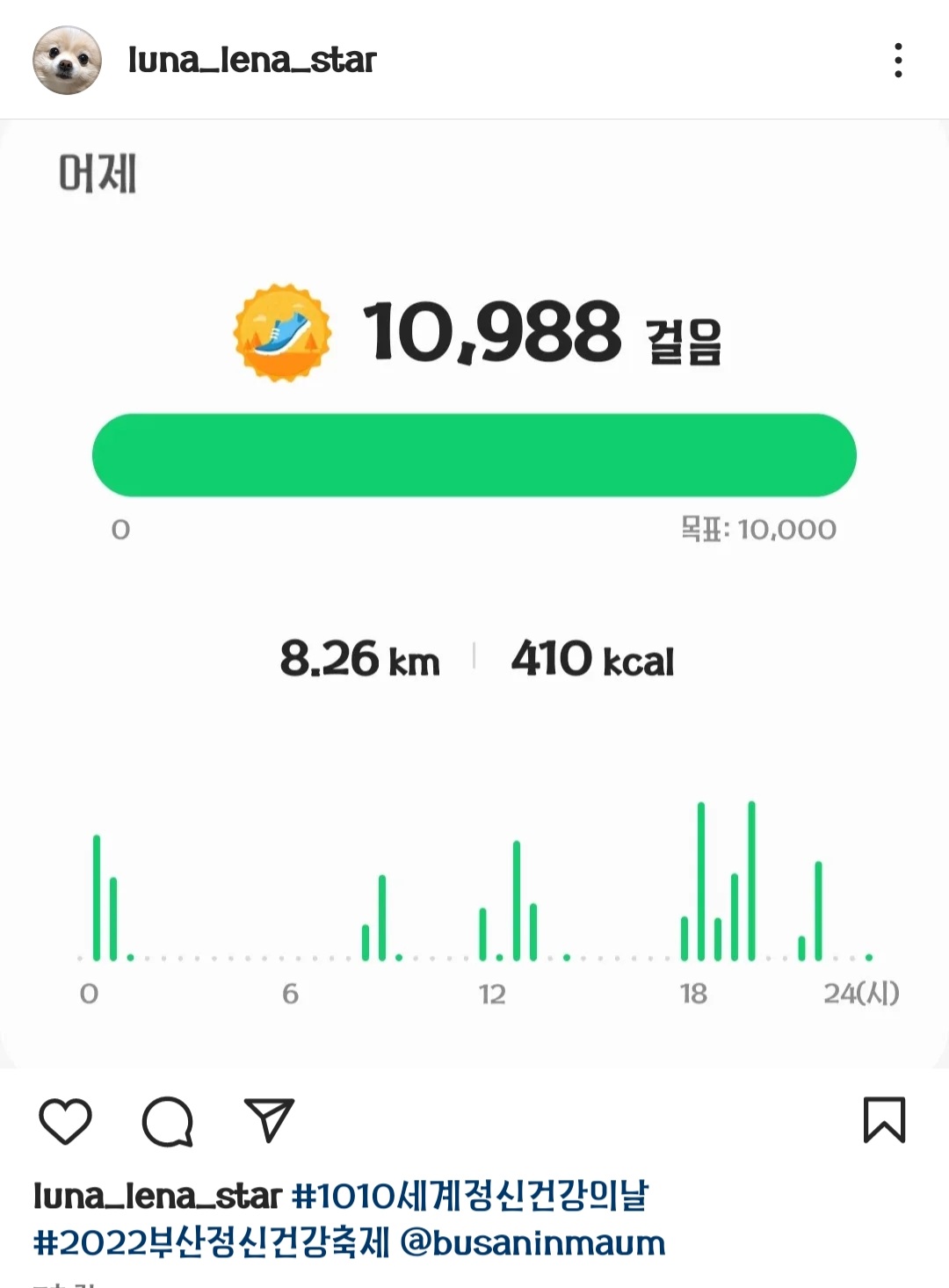This screenshot has width=949, height=1288.
Task: View the step count screenshot in the post
Action: [x=474, y=593]
